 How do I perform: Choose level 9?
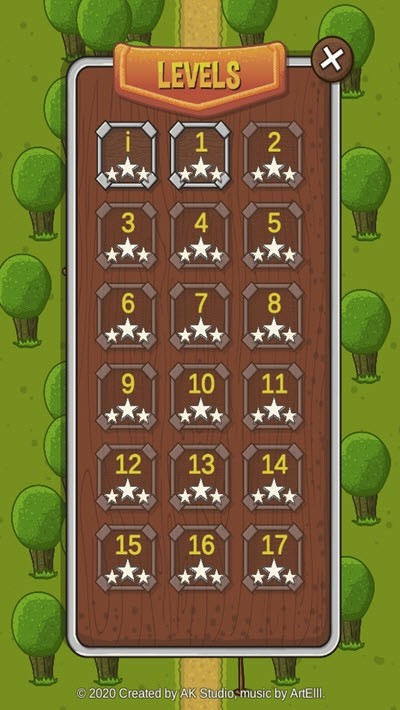(x=127, y=397)
